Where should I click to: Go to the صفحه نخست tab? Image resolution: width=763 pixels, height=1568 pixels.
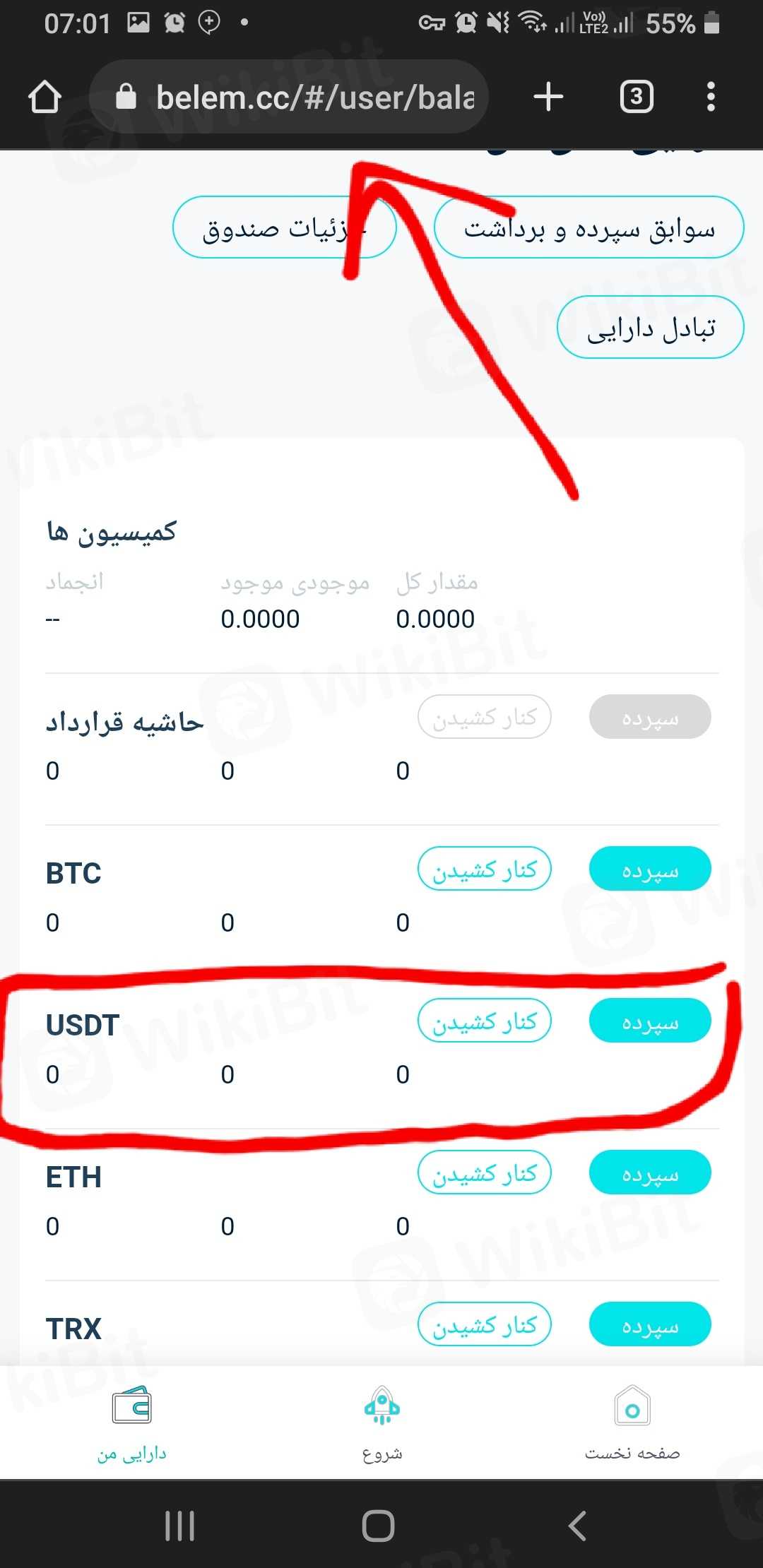632,1423
